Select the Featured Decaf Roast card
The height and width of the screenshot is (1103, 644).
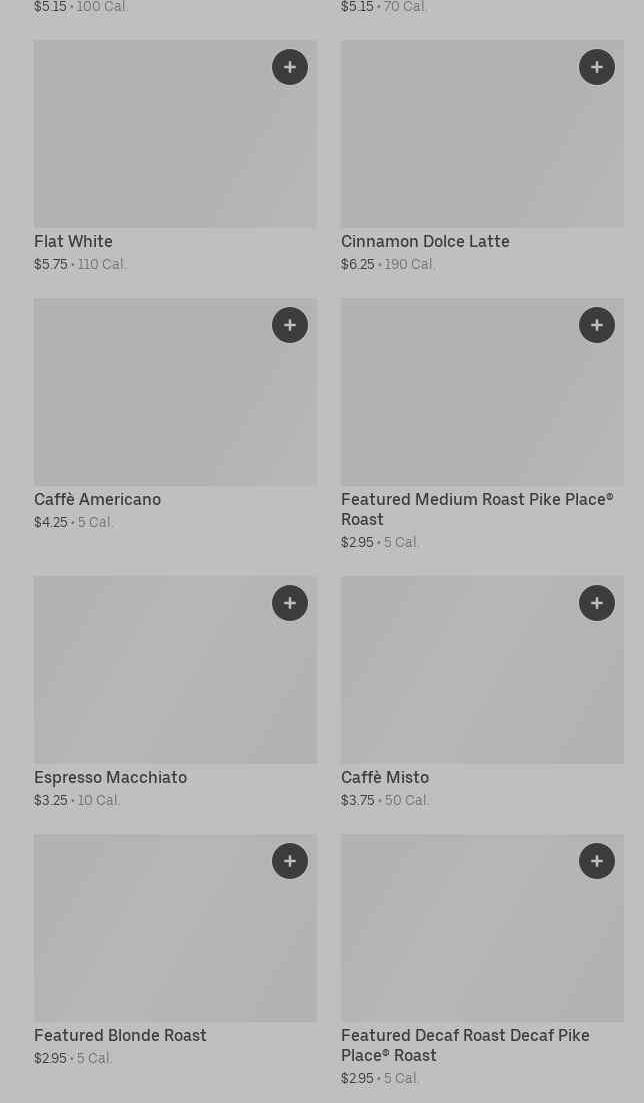pyautogui.click(x=460, y=945)
